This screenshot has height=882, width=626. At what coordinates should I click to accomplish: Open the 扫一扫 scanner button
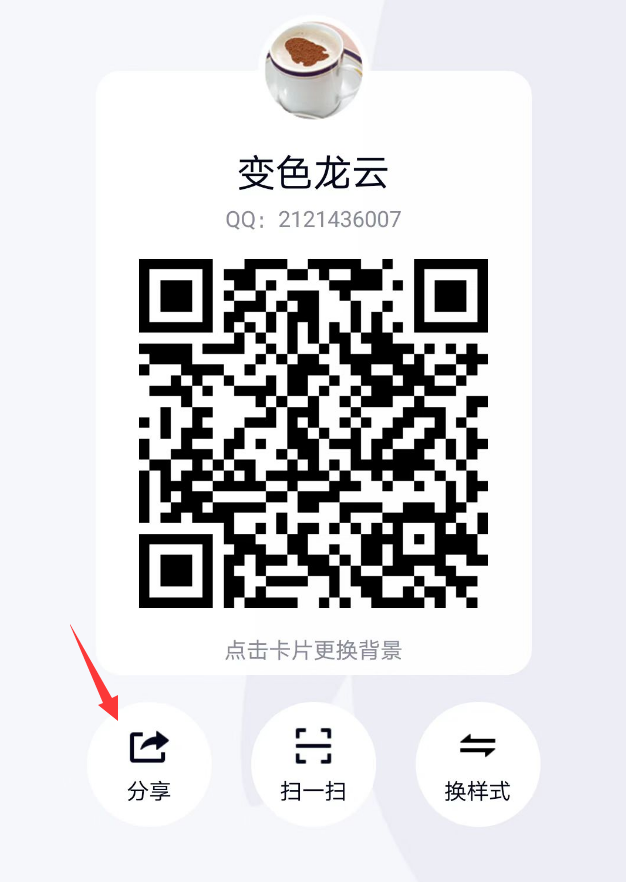click(313, 764)
